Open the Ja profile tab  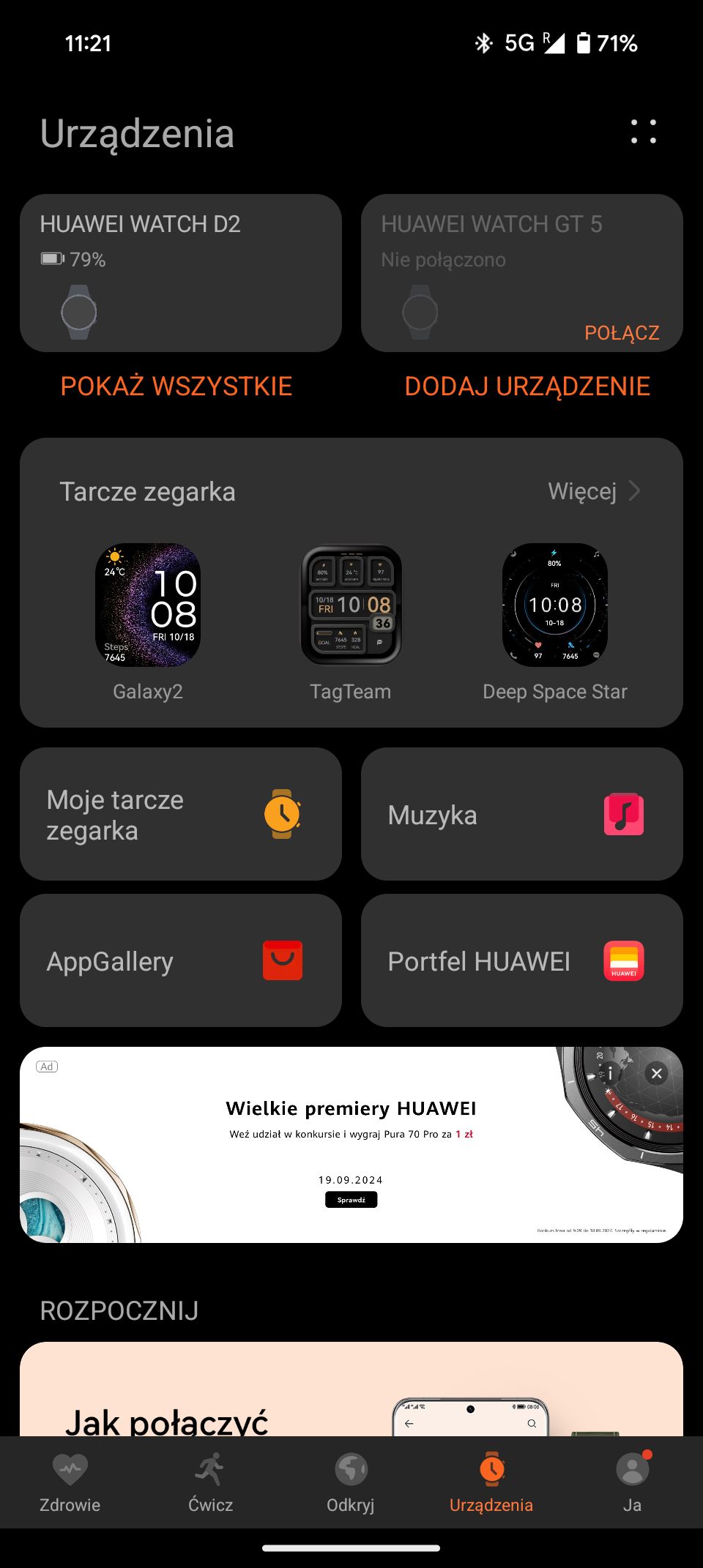coord(632,1482)
